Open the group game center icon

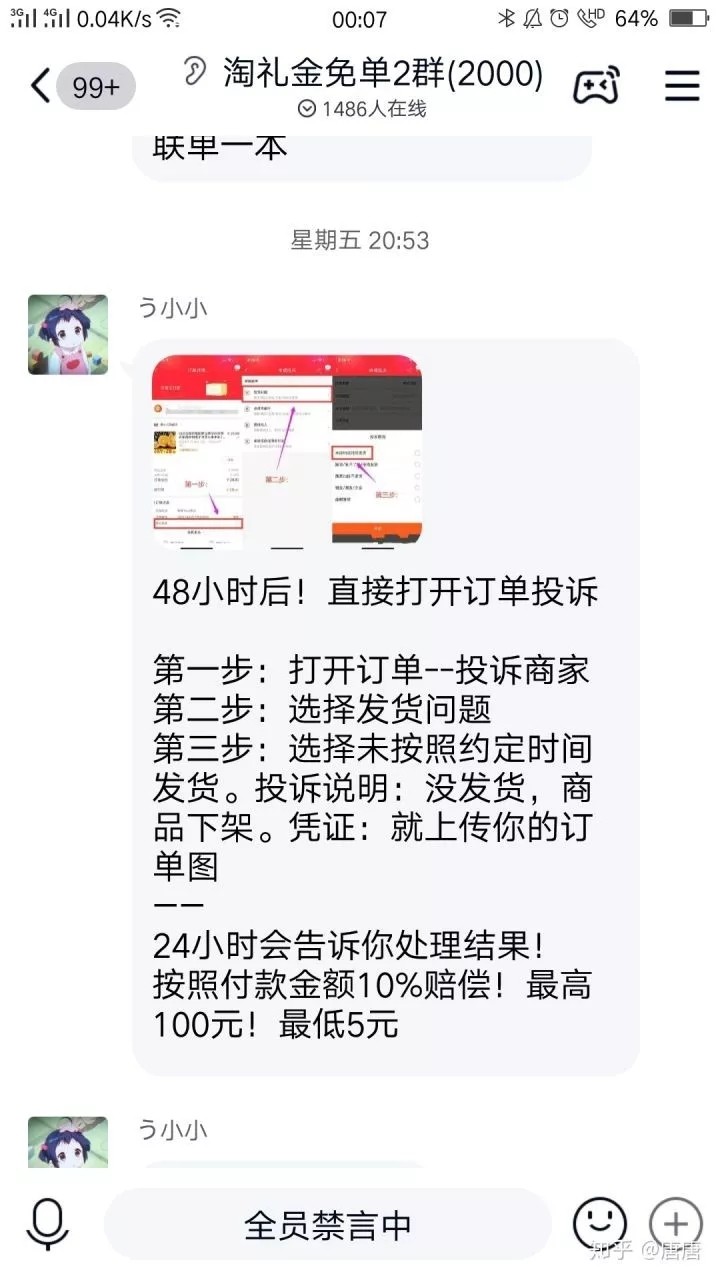click(x=596, y=85)
